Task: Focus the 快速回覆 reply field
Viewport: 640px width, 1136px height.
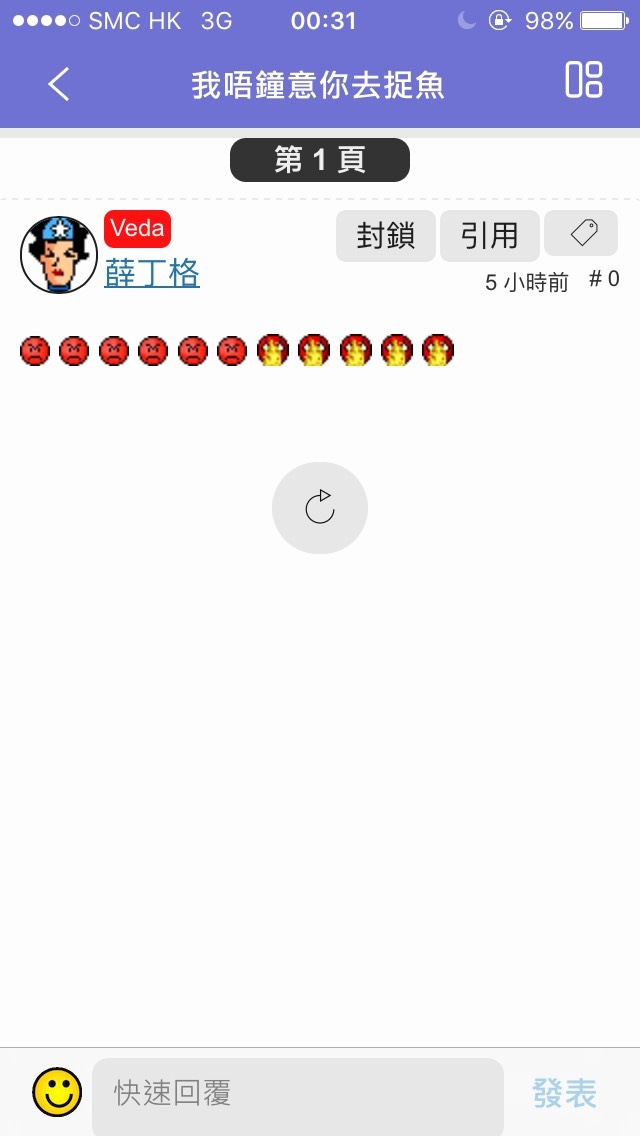Action: click(298, 1094)
